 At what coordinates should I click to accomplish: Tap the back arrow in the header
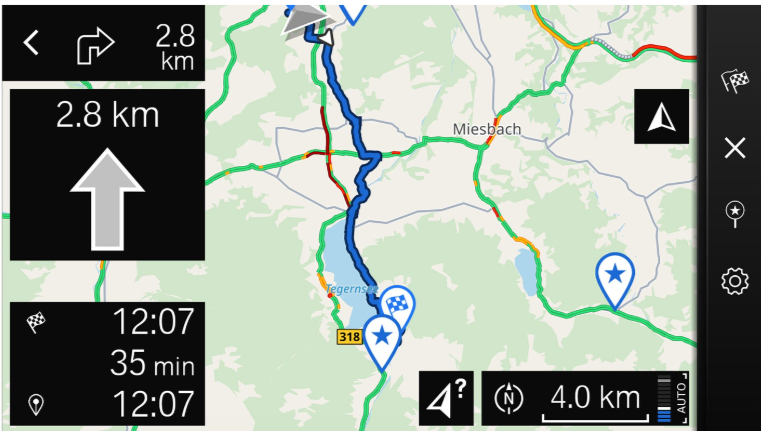[32, 43]
